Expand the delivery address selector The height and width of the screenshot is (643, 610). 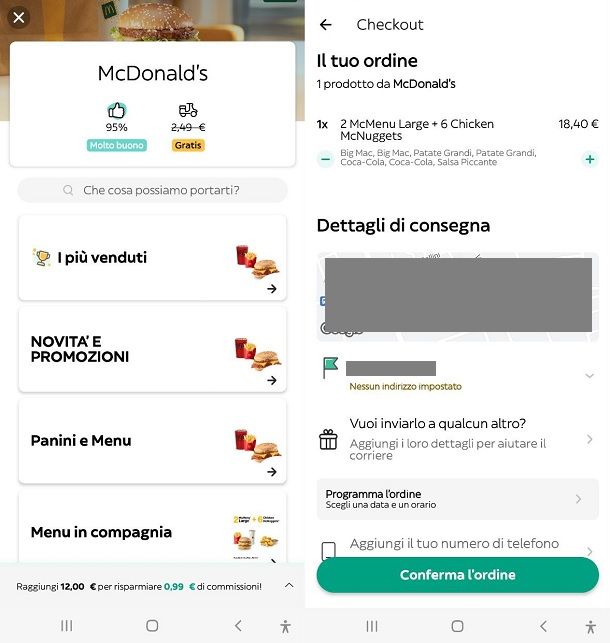[589, 375]
